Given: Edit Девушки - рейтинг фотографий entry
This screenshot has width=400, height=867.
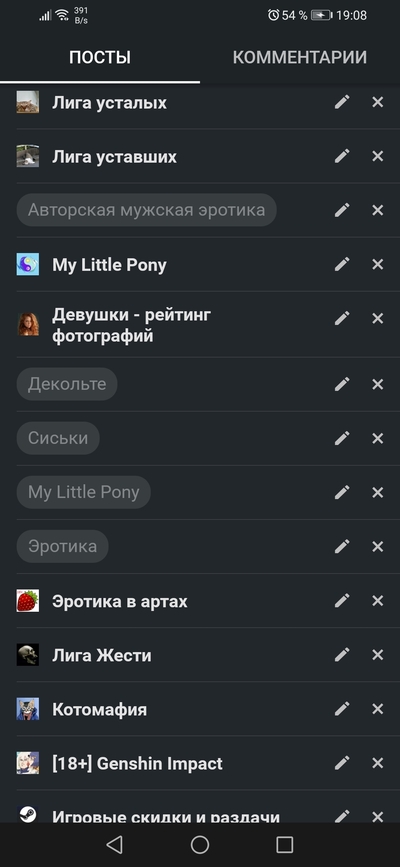Looking at the screenshot, I should point(342,318).
